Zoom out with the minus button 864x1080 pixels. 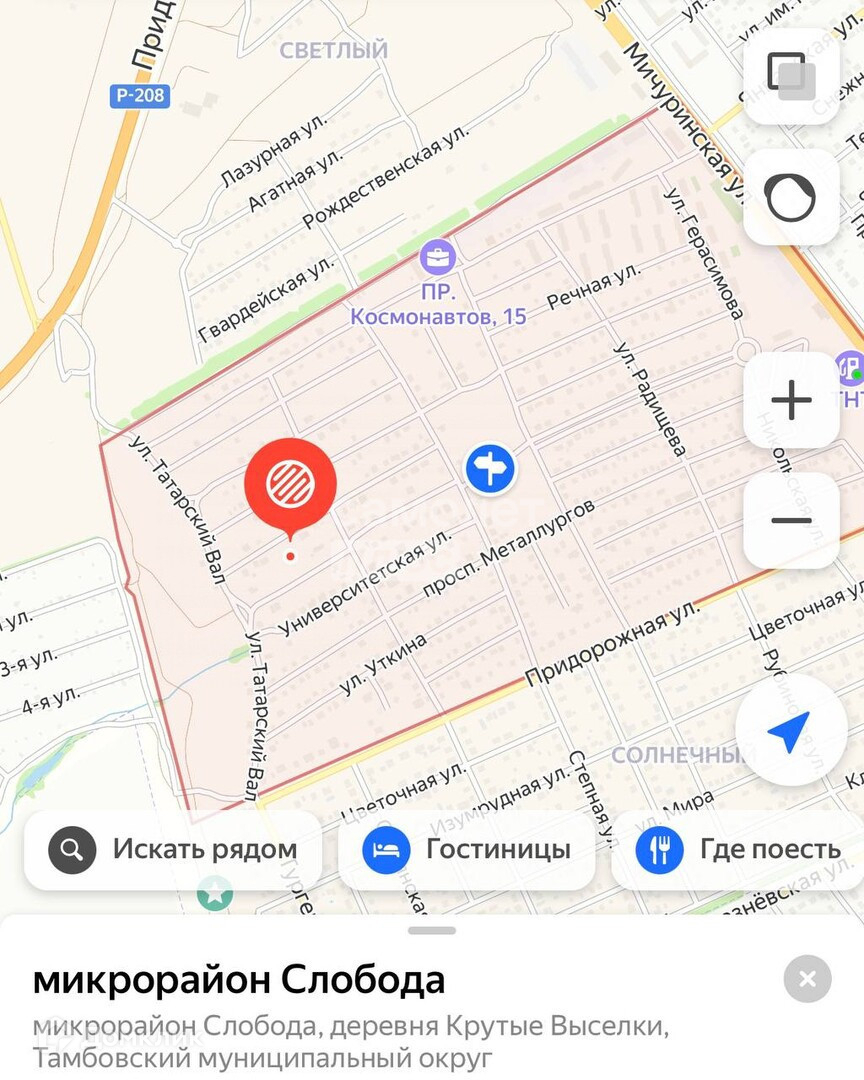click(x=791, y=520)
